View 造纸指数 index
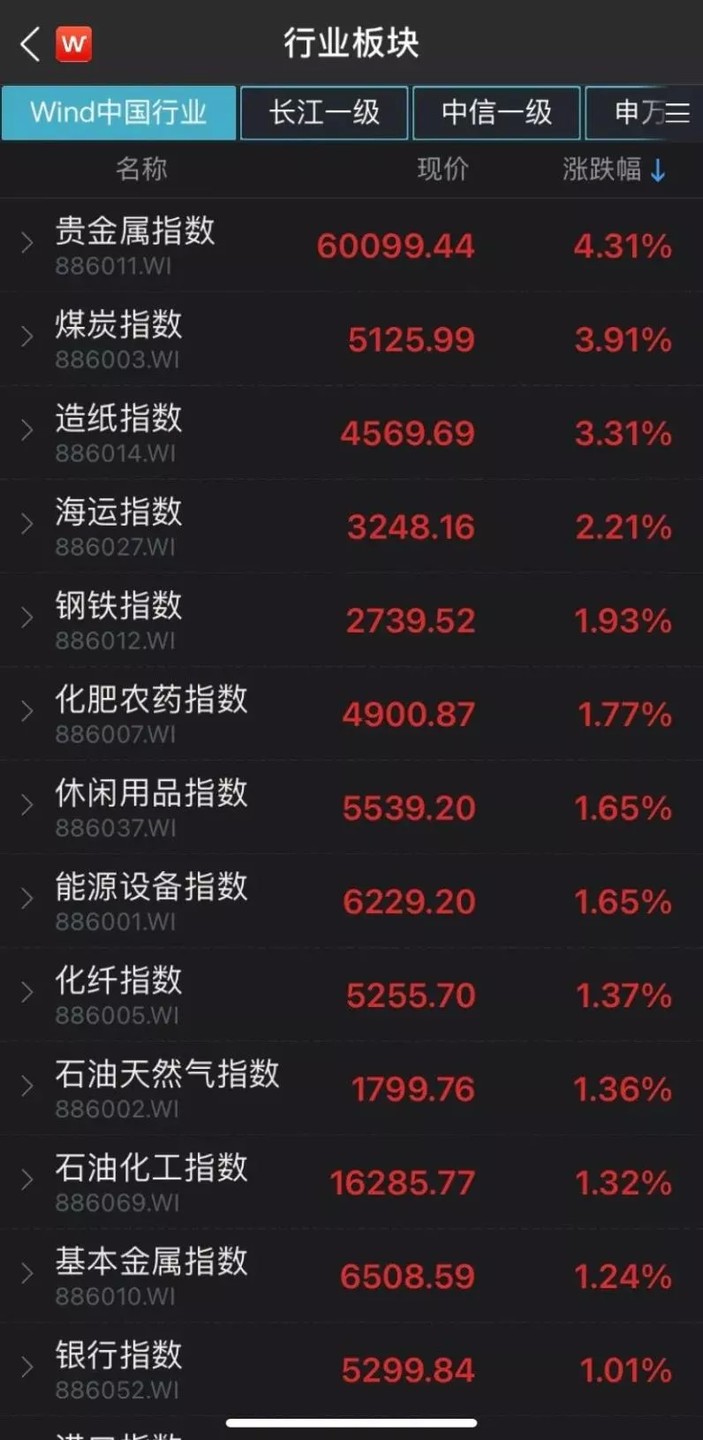 click(x=351, y=432)
